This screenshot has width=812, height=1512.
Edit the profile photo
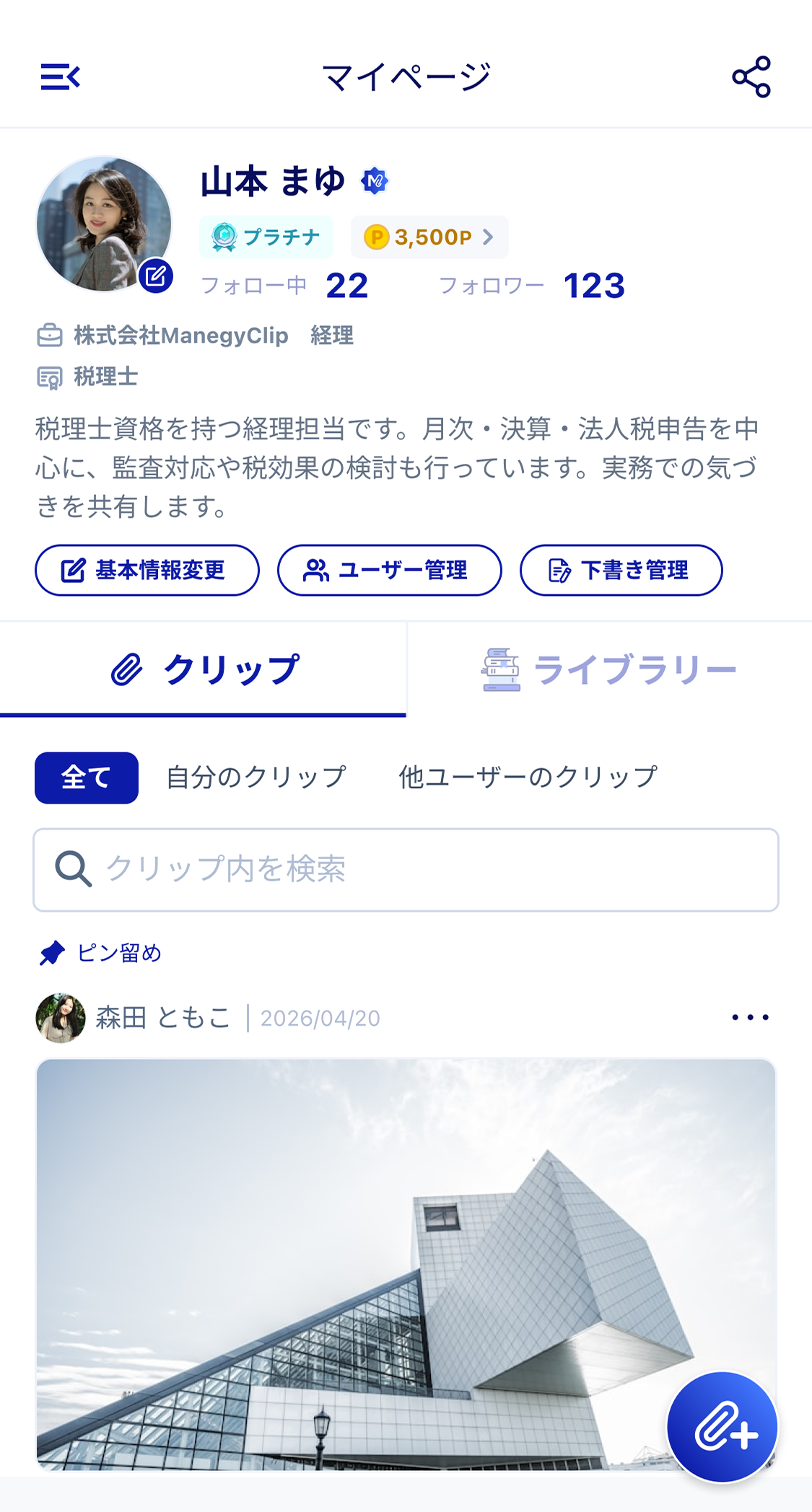(x=156, y=276)
